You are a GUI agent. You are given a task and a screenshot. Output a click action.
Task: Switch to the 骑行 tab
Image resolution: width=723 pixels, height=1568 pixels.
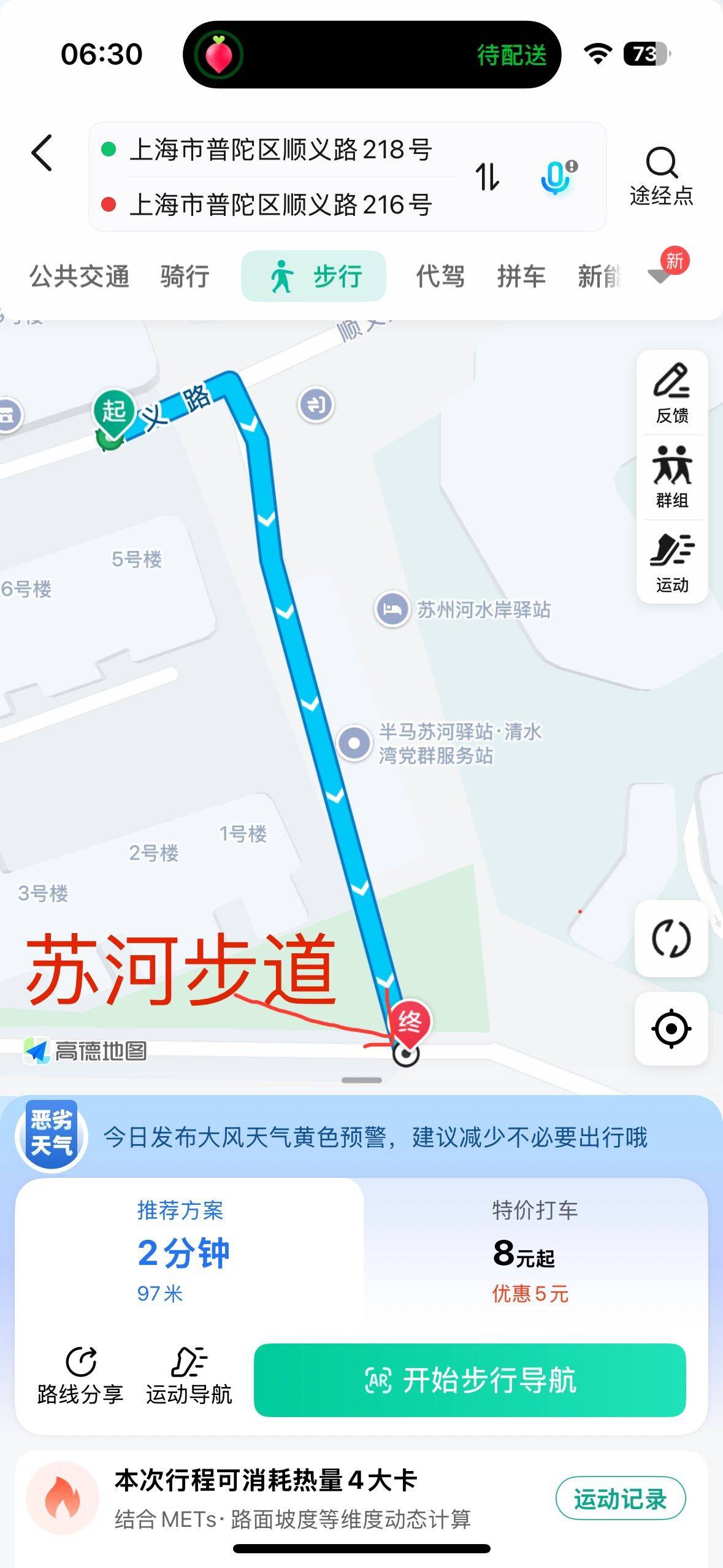pyautogui.click(x=185, y=277)
